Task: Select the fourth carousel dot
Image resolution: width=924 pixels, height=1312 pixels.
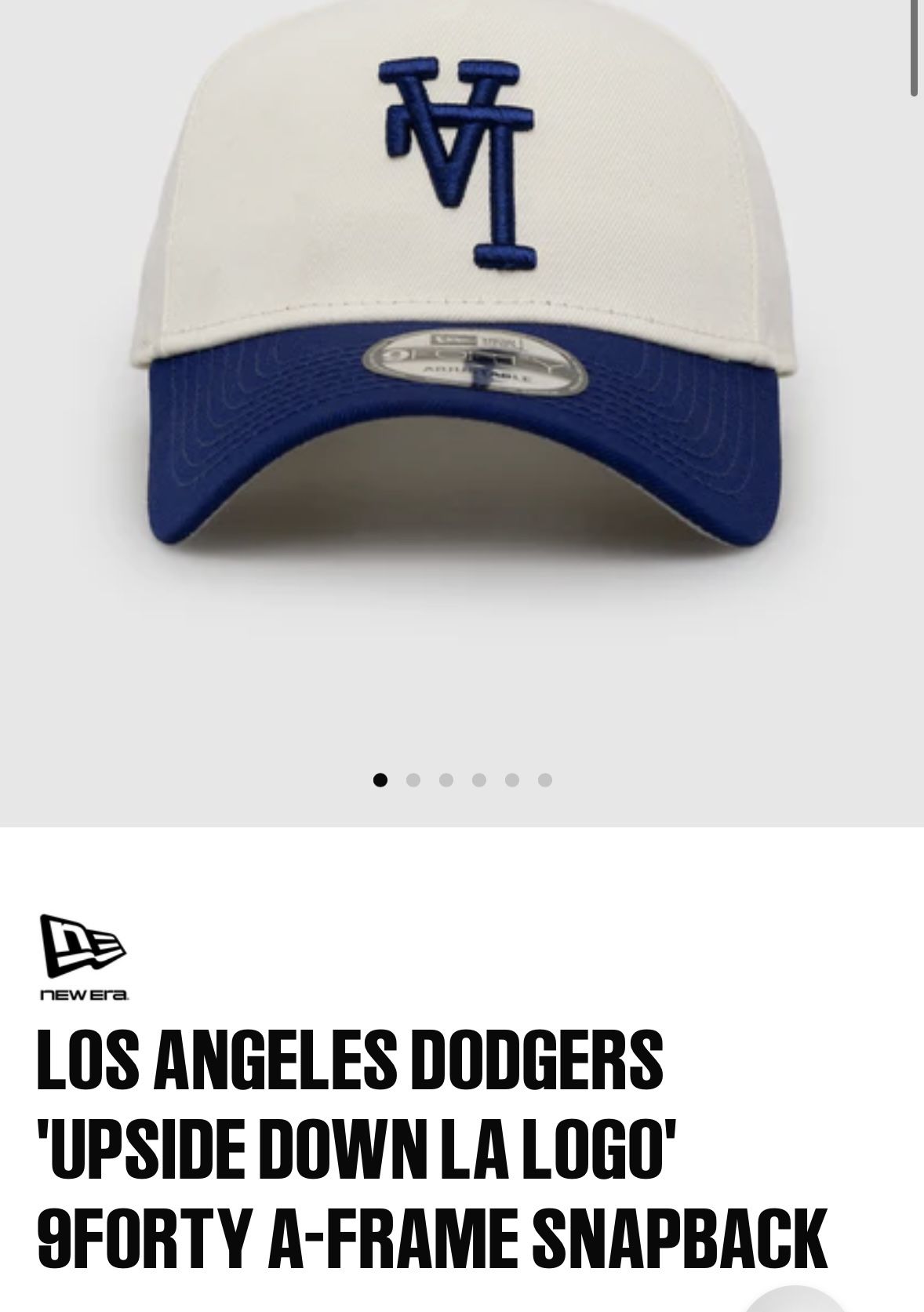Action: (478, 779)
